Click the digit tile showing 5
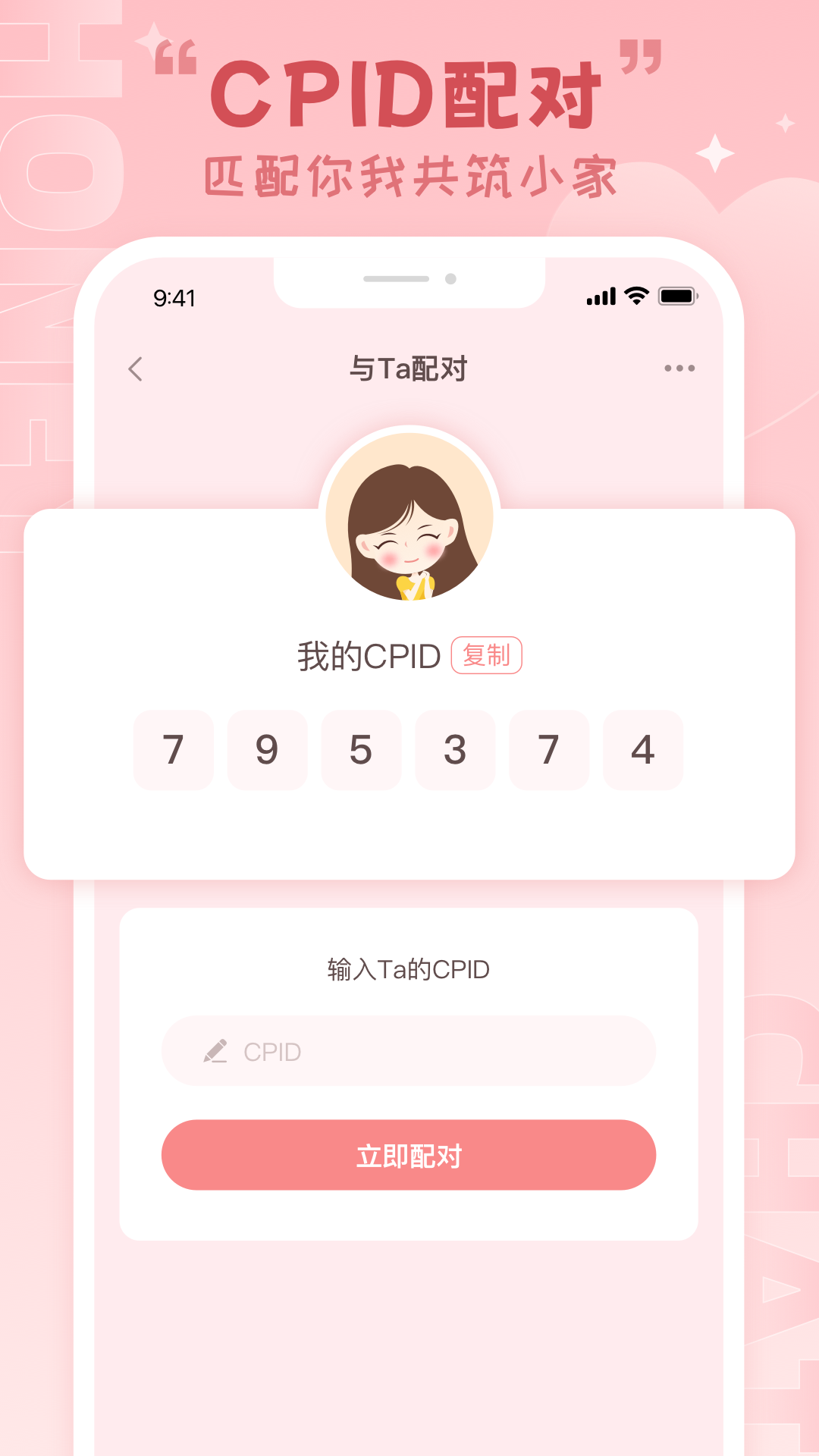The height and width of the screenshot is (1456, 819). coord(361,750)
